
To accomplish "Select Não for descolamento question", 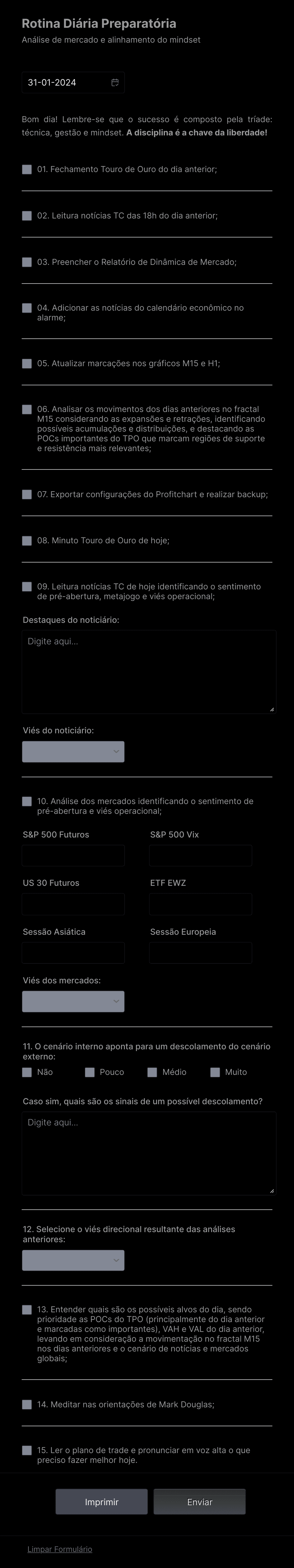I will point(27,1072).
